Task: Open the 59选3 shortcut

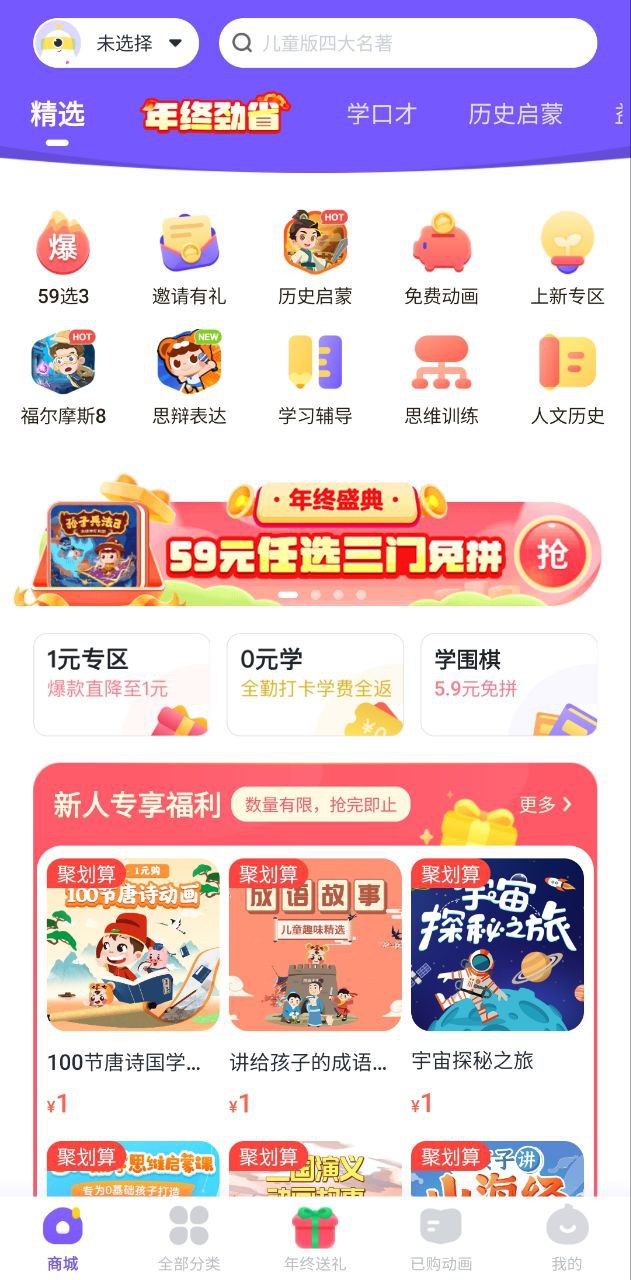Action: 63,258
